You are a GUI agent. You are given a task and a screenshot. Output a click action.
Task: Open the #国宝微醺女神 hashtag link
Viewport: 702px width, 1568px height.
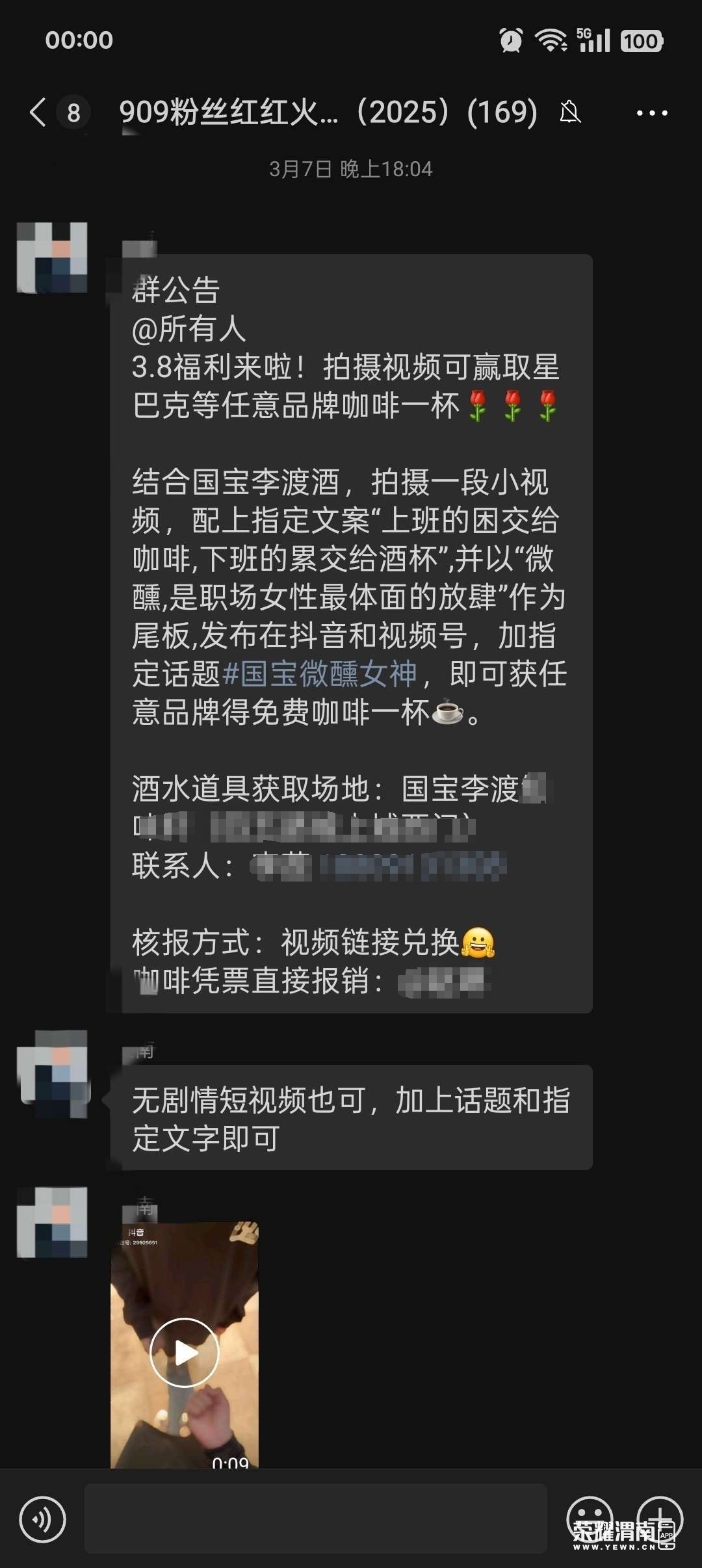click(x=319, y=674)
